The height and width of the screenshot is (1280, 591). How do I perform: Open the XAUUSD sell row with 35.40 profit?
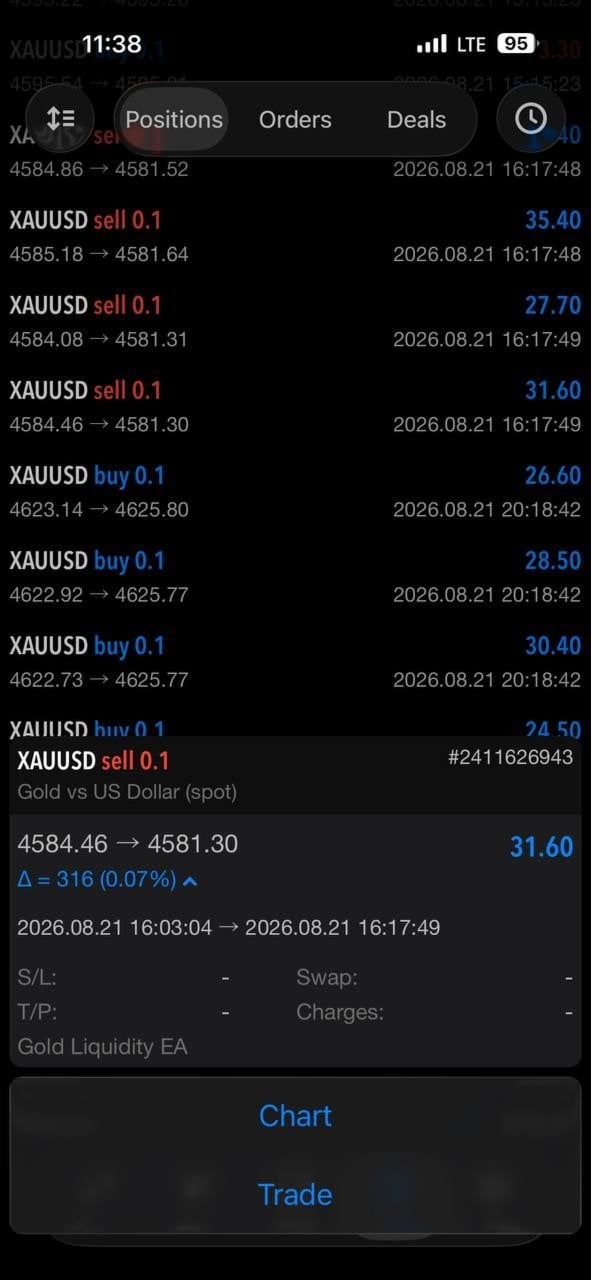(295, 236)
